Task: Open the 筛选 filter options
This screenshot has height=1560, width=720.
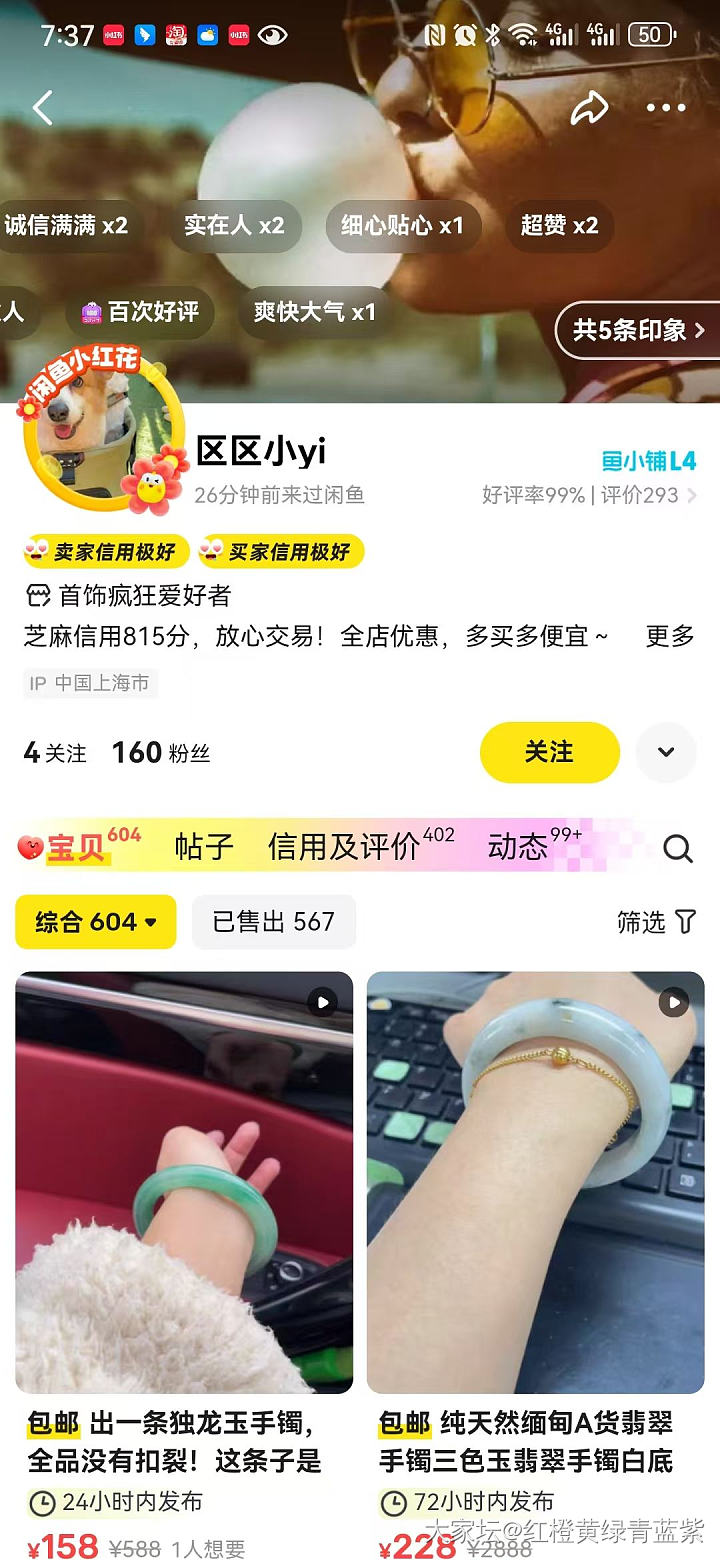Action: (656, 922)
